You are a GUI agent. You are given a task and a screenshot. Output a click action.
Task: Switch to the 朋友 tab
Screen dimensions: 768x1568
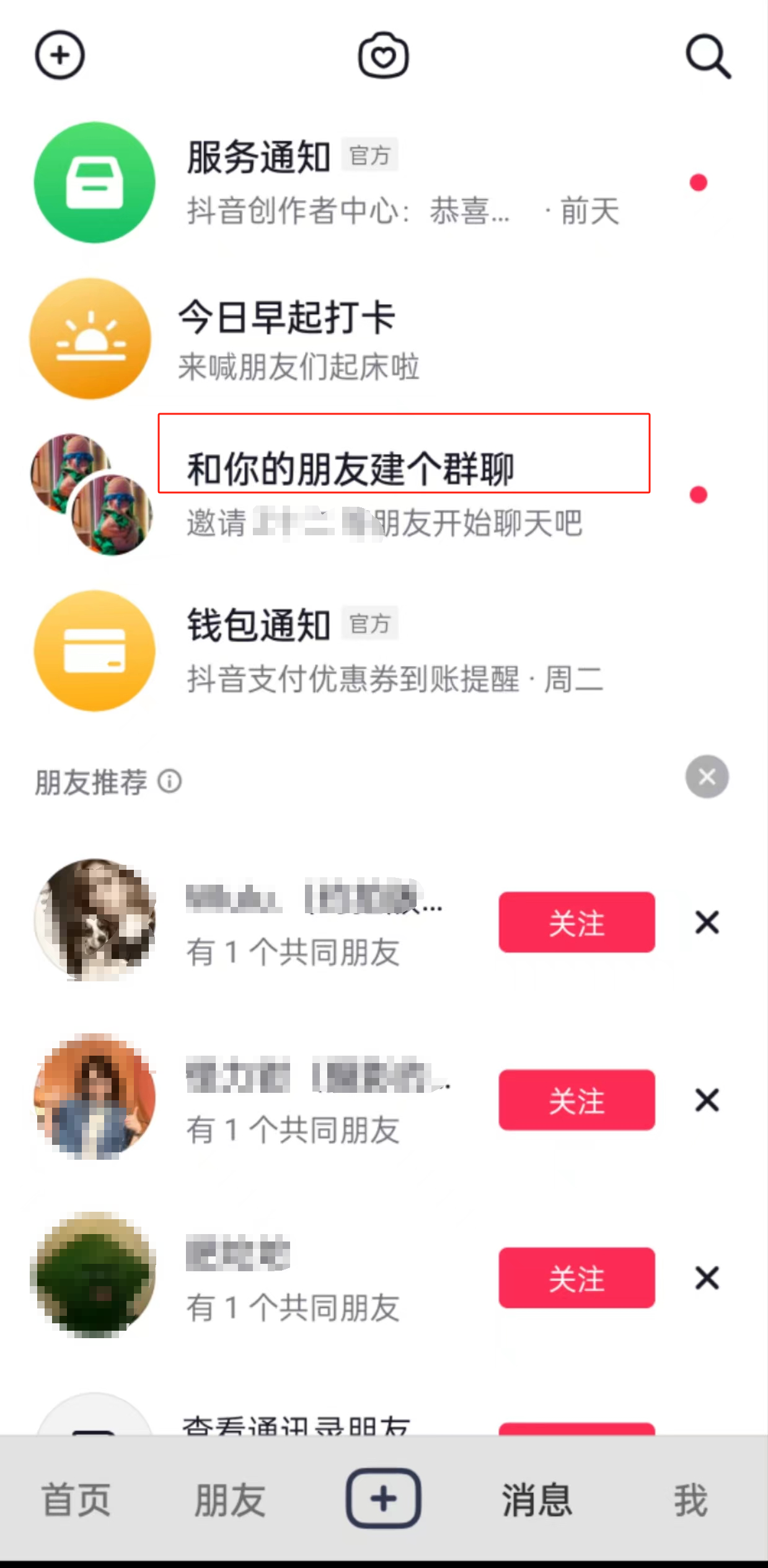[229, 1499]
